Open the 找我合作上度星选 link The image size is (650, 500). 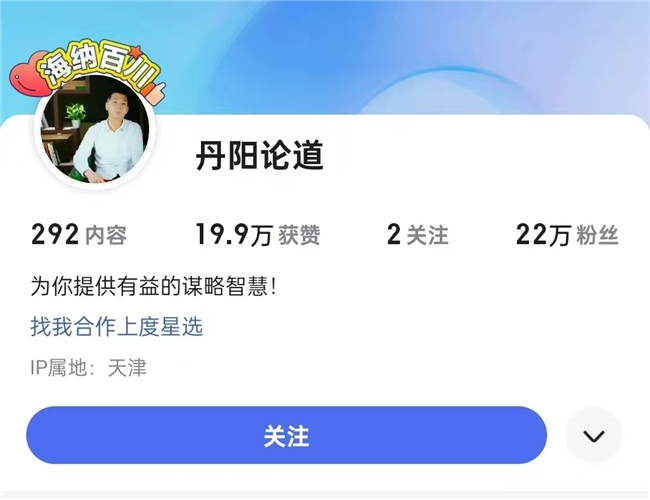(117, 326)
